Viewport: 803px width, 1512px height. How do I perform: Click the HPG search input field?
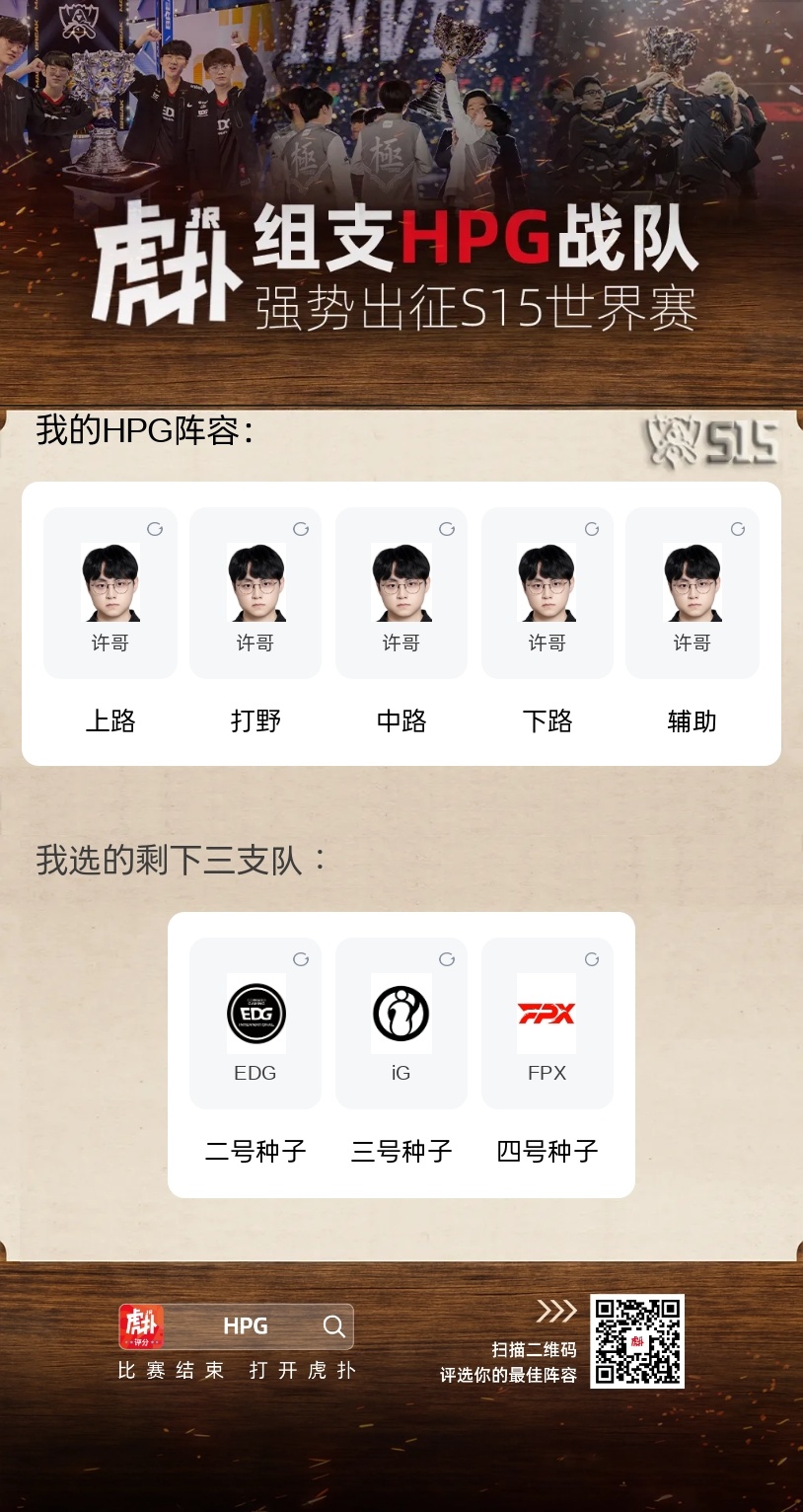coord(247,1326)
